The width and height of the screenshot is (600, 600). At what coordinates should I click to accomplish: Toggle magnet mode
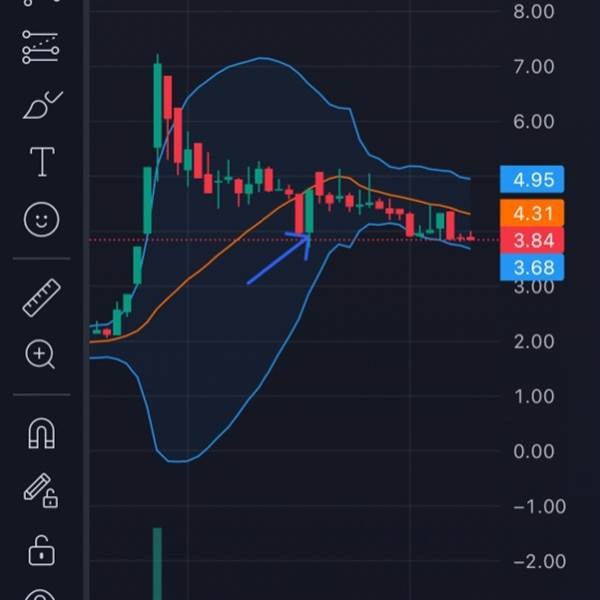(41, 432)
